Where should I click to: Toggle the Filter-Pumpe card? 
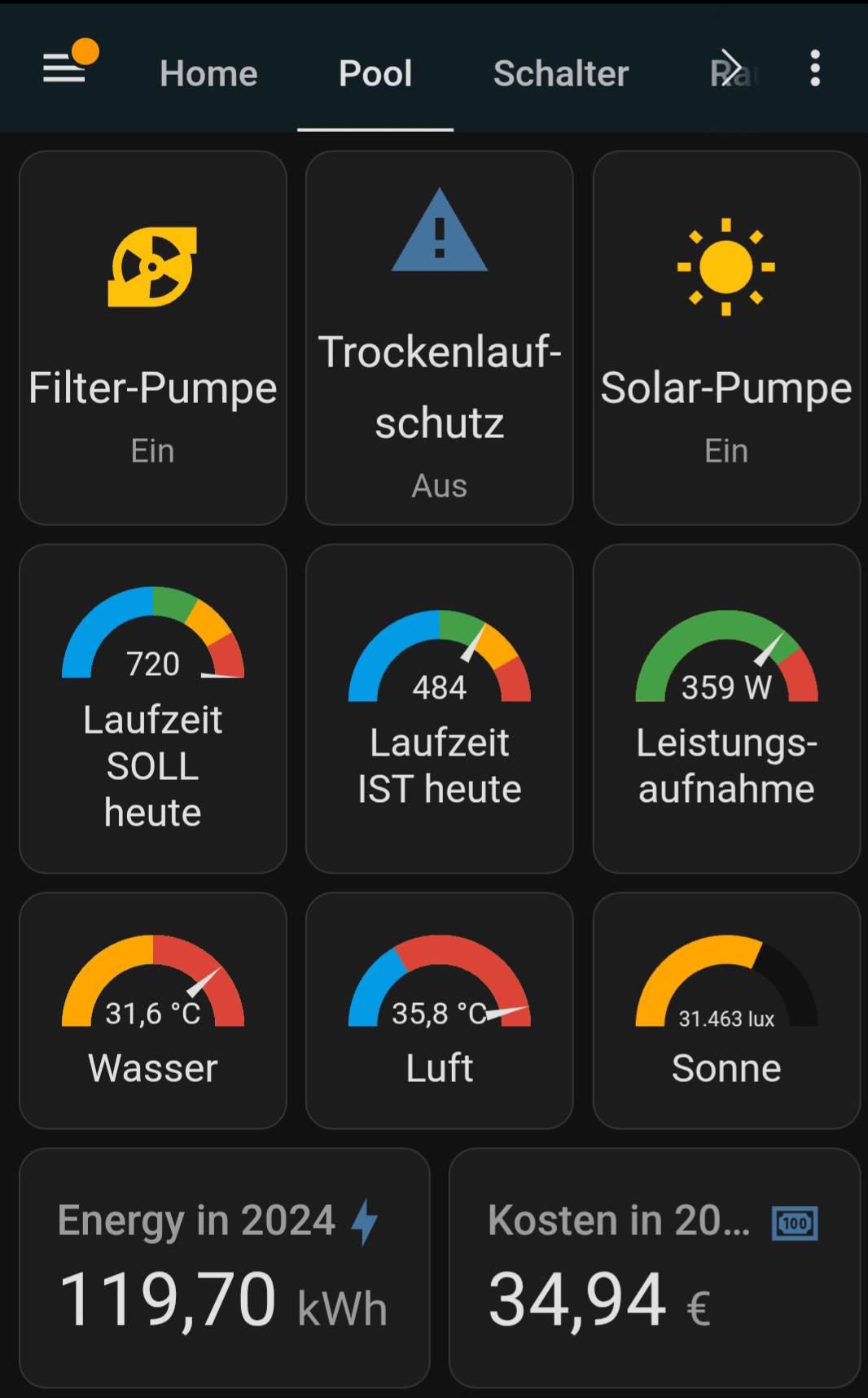point(153,338)
